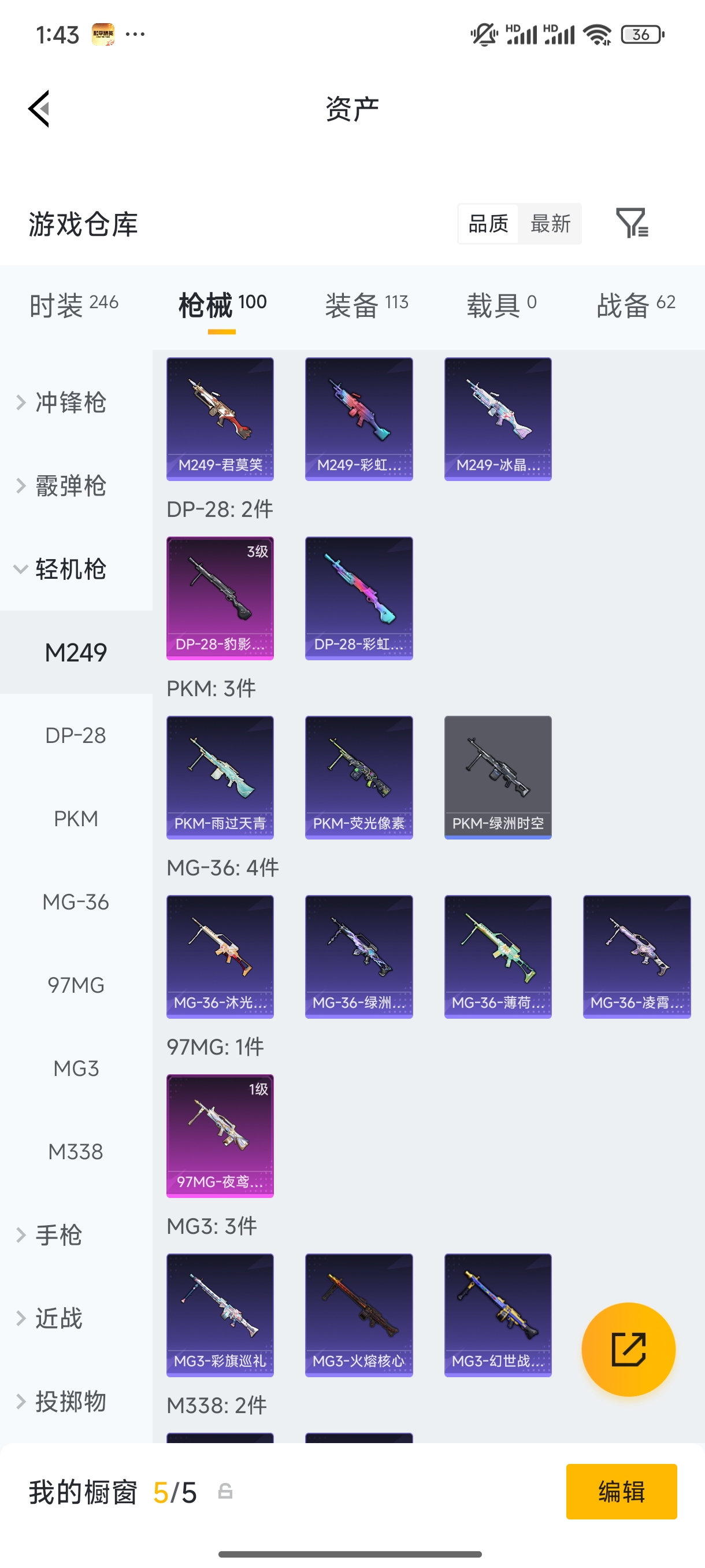Open the MG3-火熔核心 skin

(359, 1315)
